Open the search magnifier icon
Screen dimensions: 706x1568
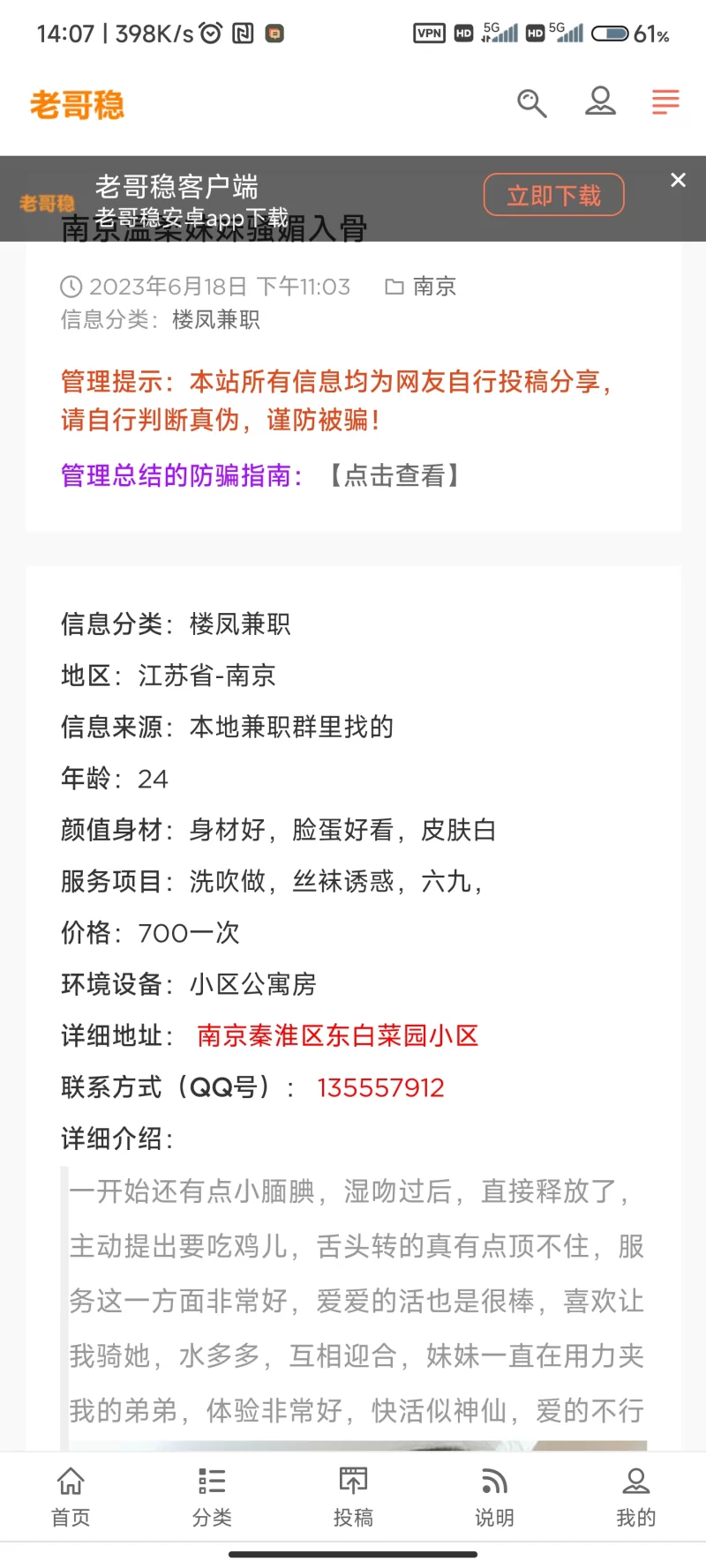pos(531,103)
